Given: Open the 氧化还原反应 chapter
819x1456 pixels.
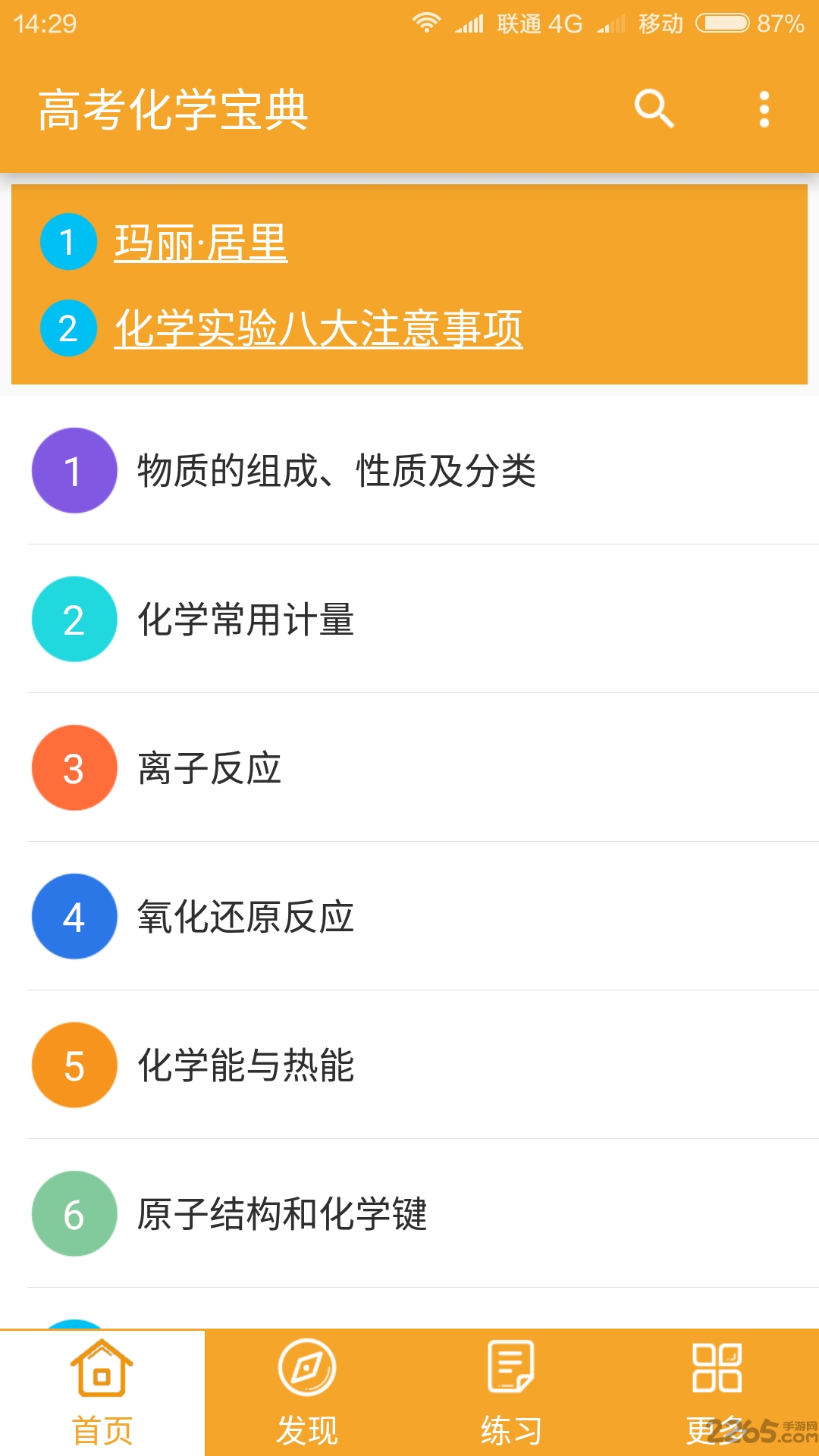Looking at the screenshot, I should [246, 918].
